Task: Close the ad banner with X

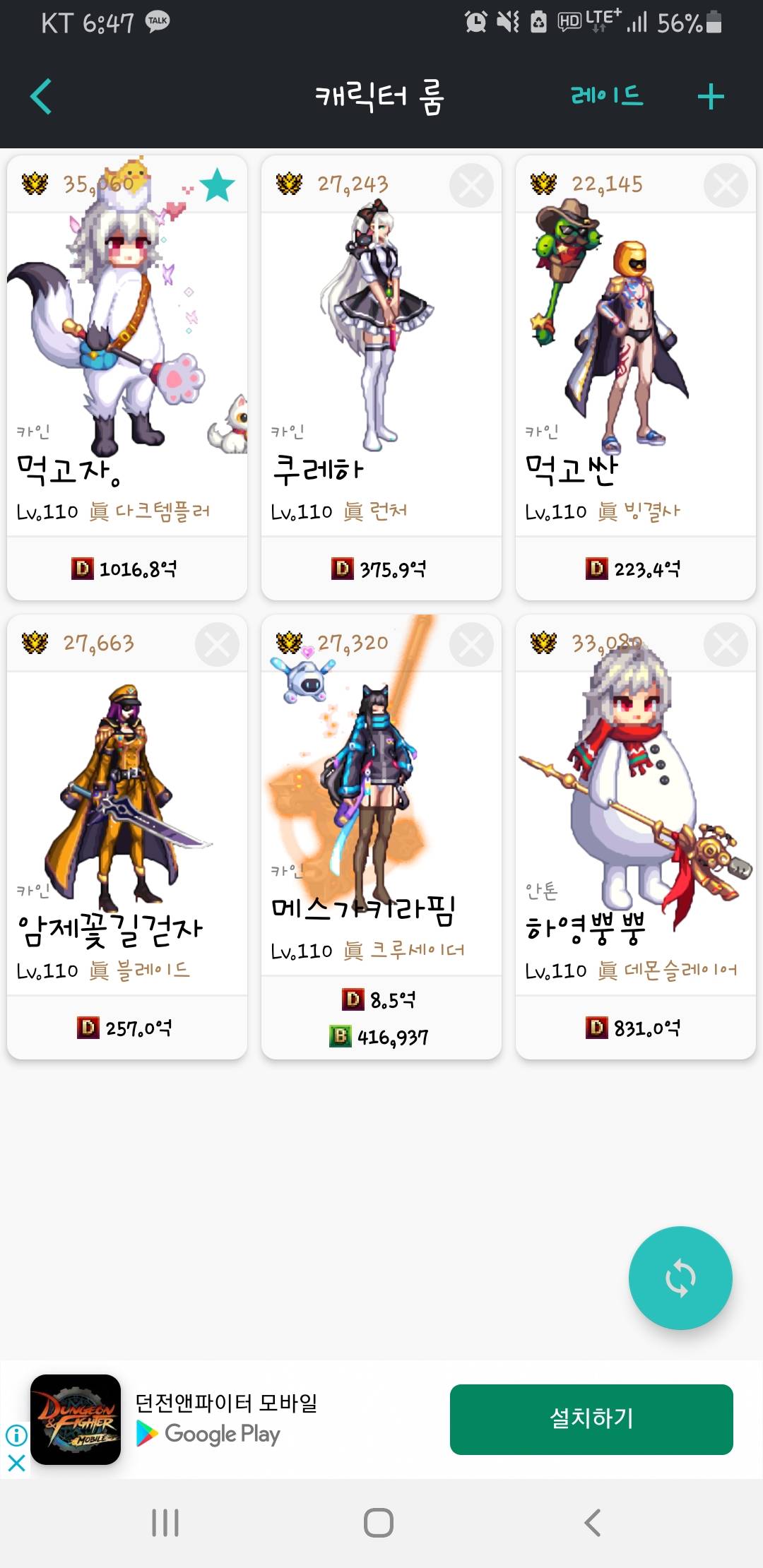Action: pos(16,1463)
